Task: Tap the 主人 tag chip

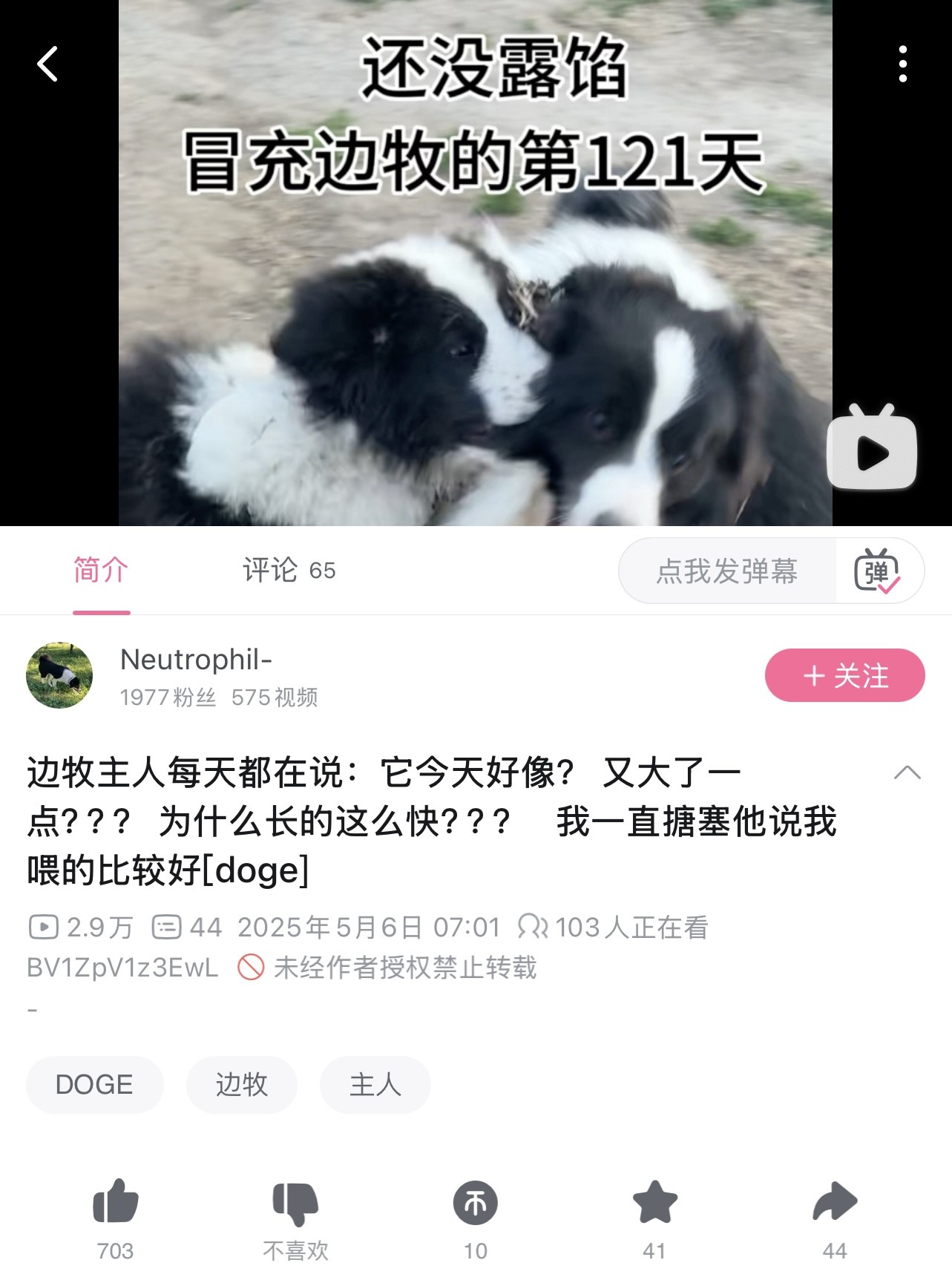Action: (x=375, y=1085)
